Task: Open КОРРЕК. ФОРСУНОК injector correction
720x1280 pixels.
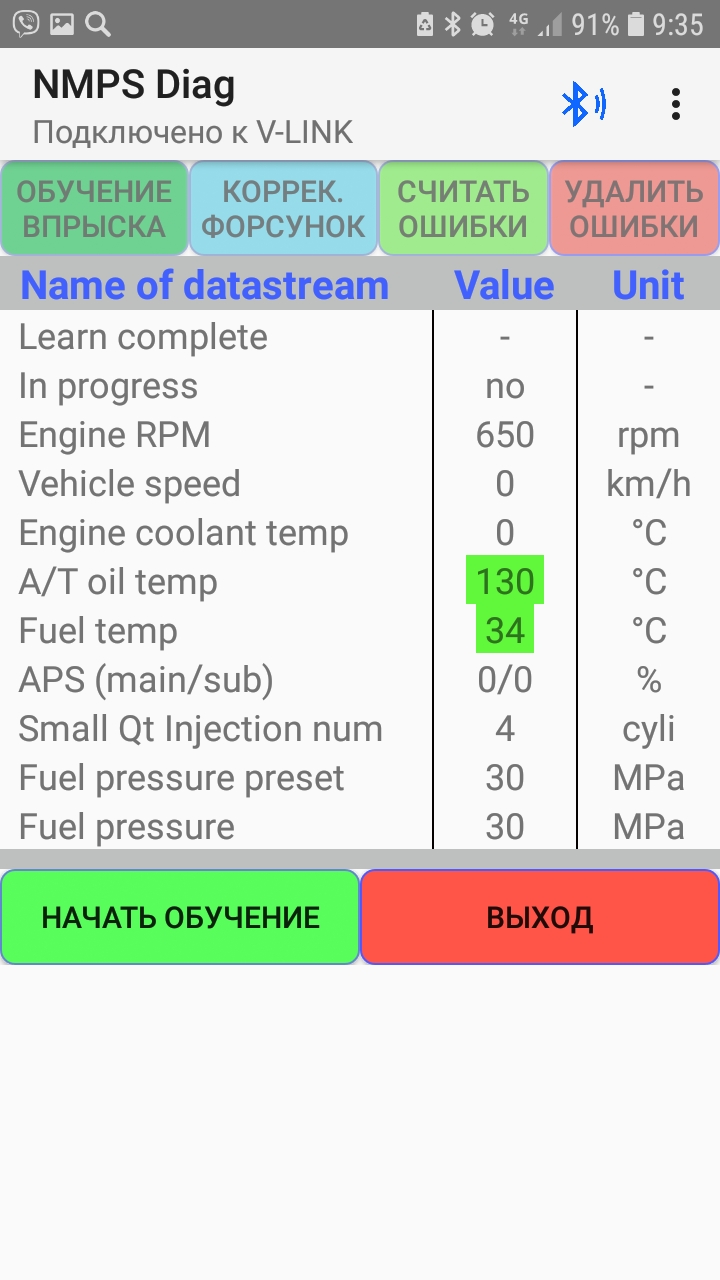Action: pyautogui.click(x=283, y=208)
